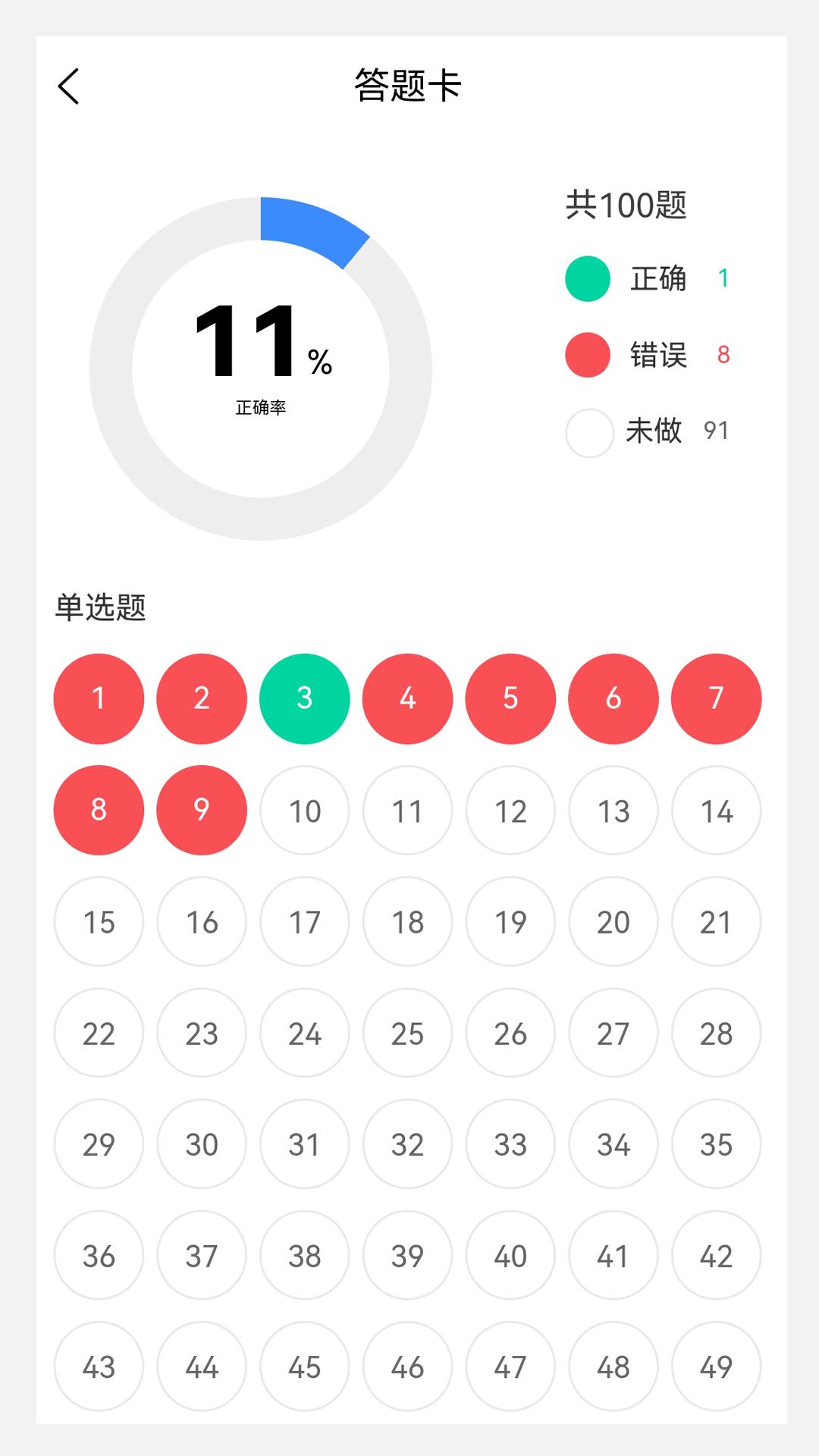Viewport: 819px width, 1456px height.
Task: Click the white 未做 legend circle
Action: pos(588,432)
